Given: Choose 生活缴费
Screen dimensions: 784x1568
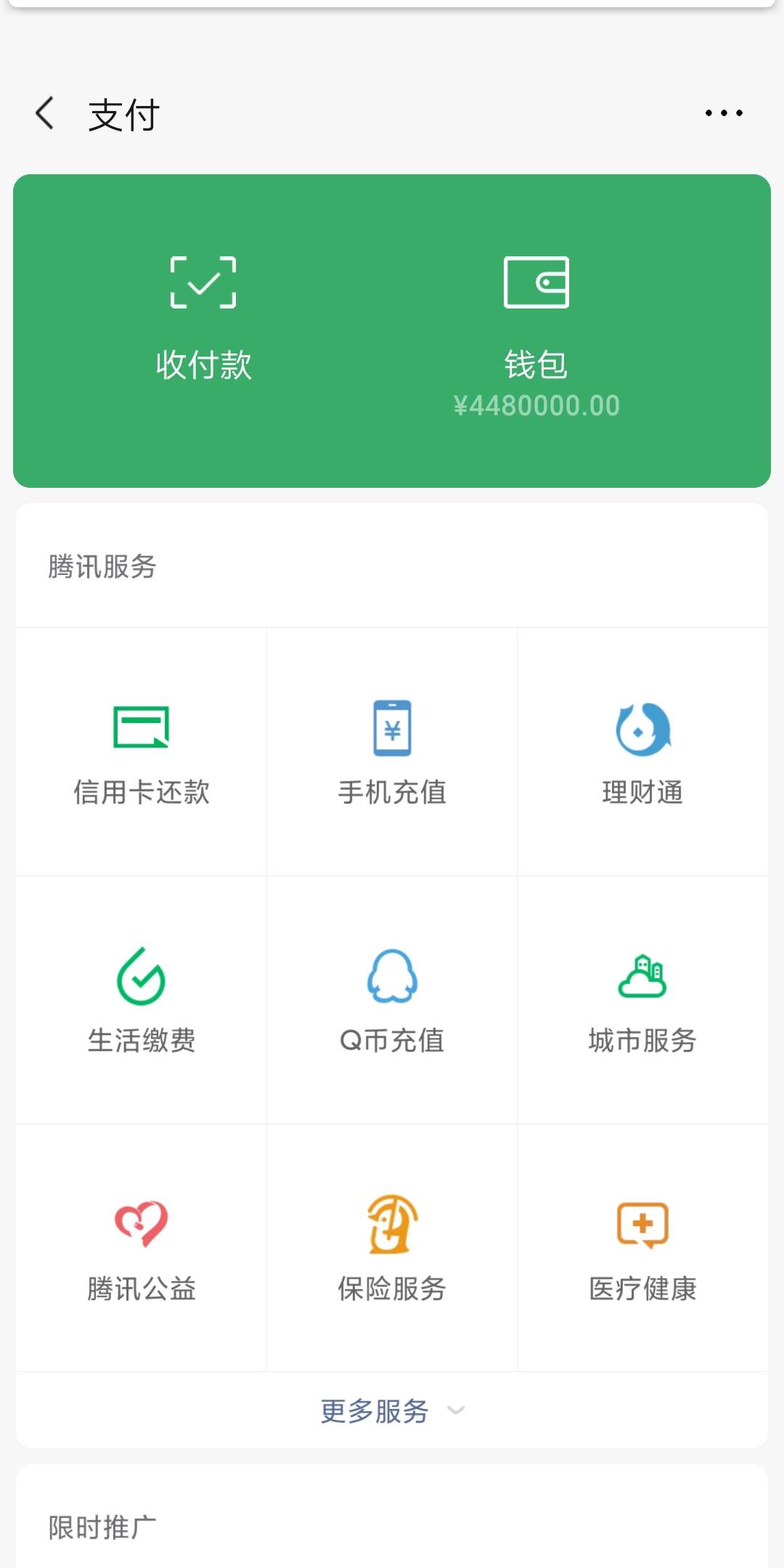Looking at the screenshot, I should 142,1000.
